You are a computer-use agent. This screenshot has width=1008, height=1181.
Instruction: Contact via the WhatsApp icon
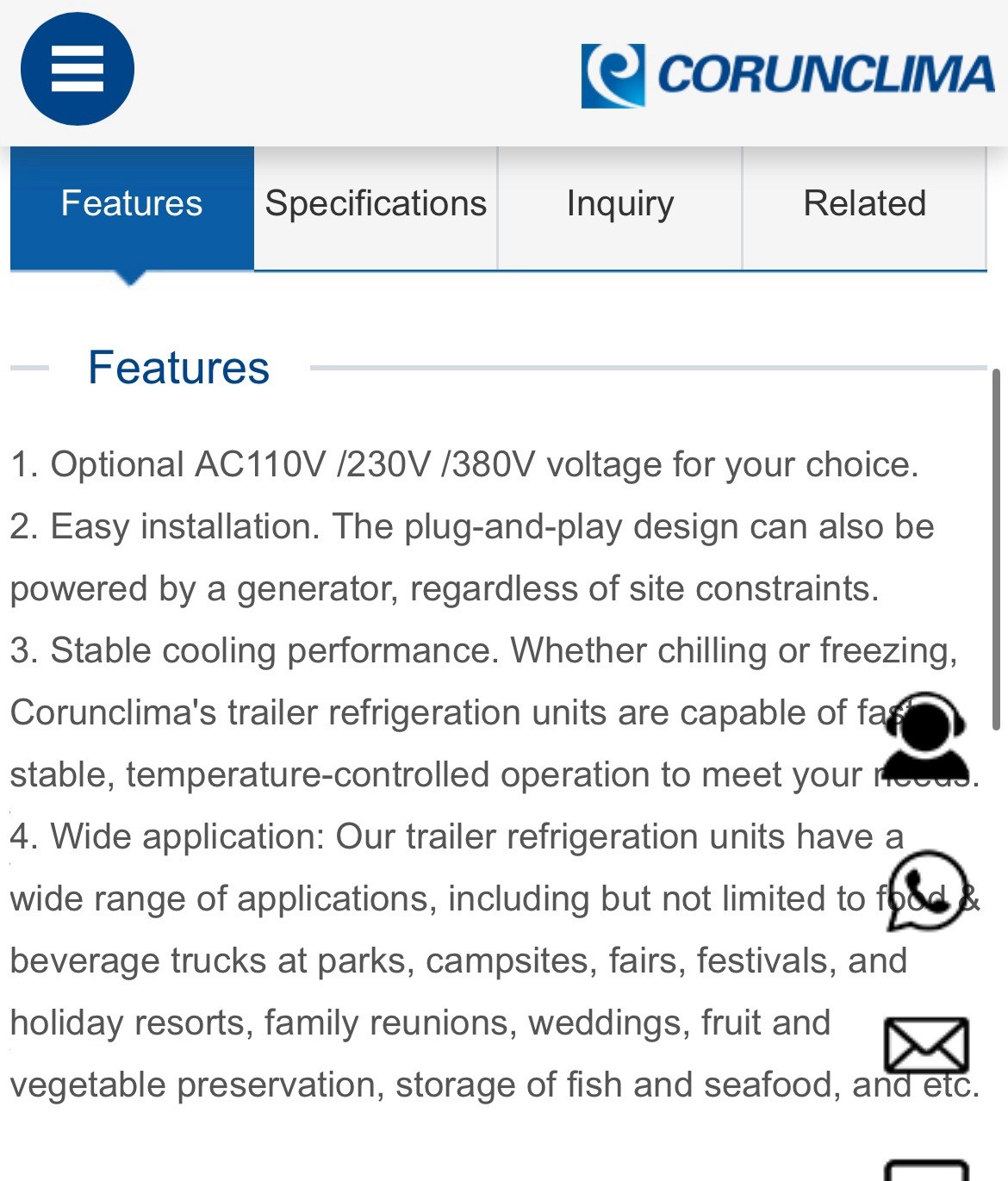click(926, 891)
